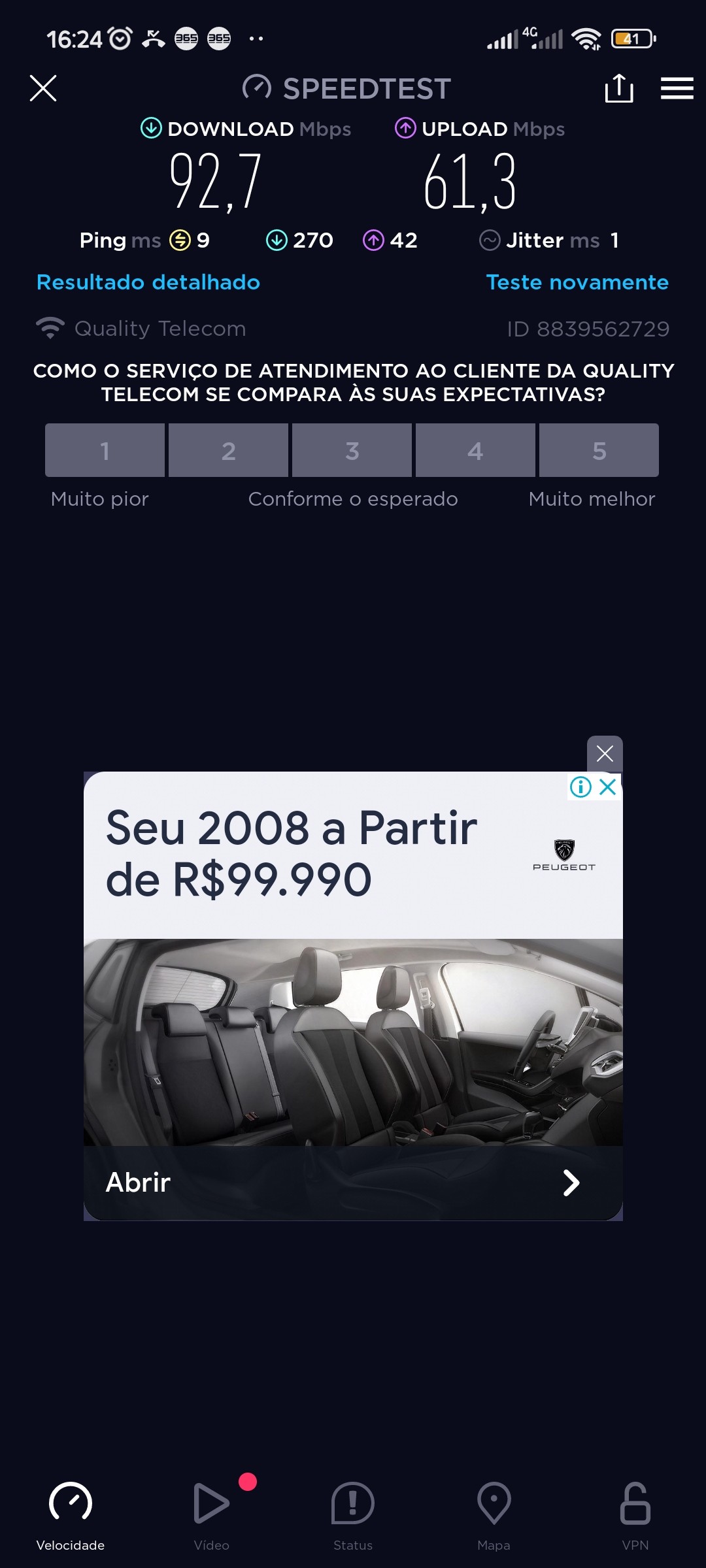Close the speed test results

pyautogui.click(x=43, y=88)
